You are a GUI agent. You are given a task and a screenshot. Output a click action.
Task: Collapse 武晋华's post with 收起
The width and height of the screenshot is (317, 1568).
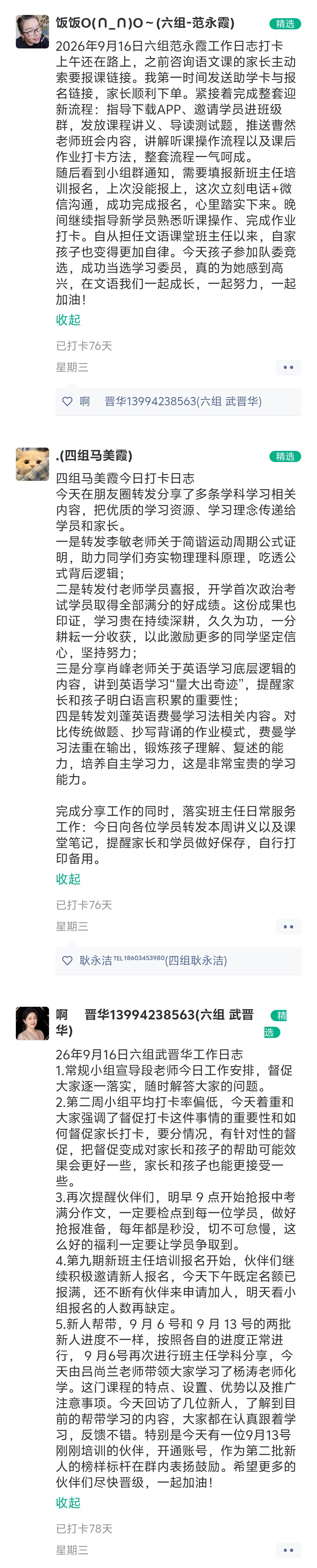68,1502
